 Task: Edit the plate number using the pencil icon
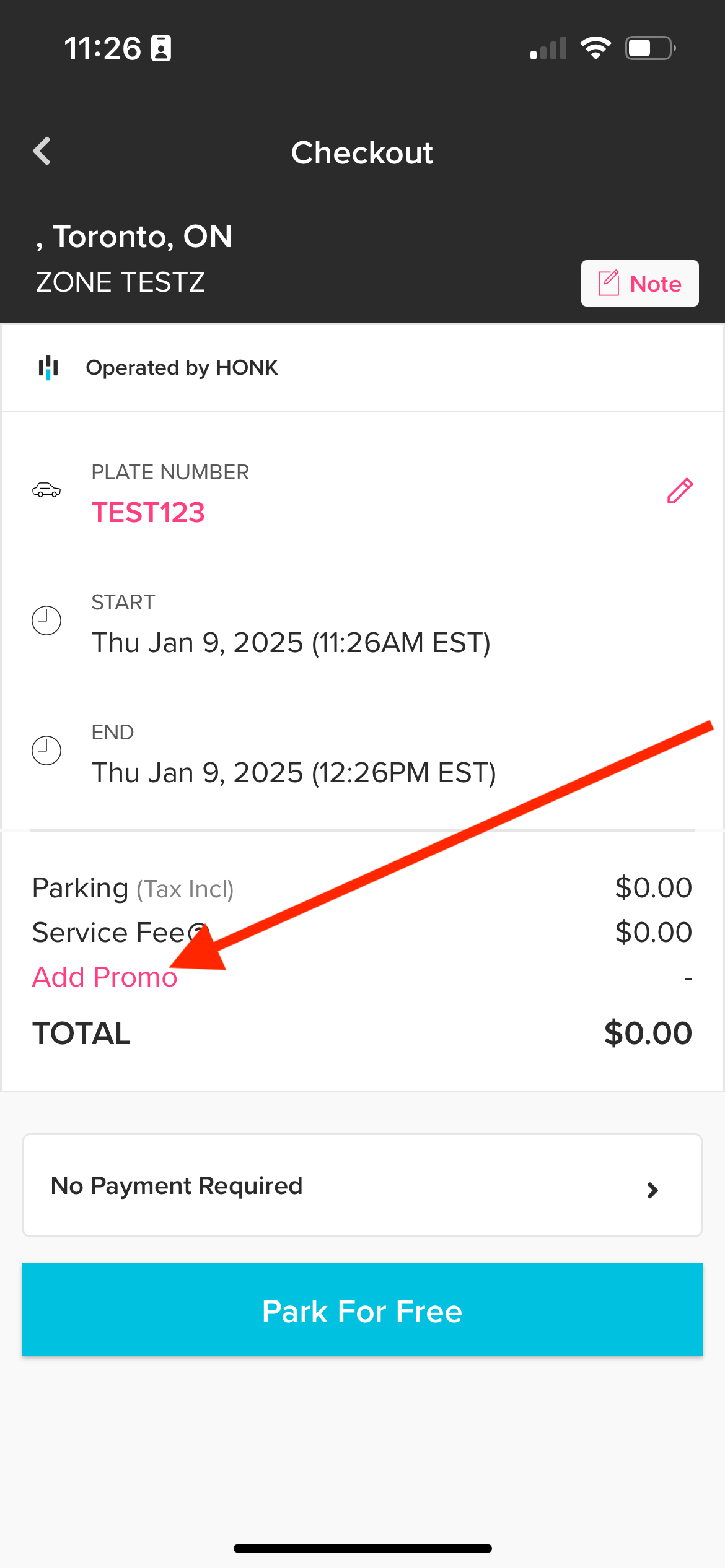pos(680,489)
